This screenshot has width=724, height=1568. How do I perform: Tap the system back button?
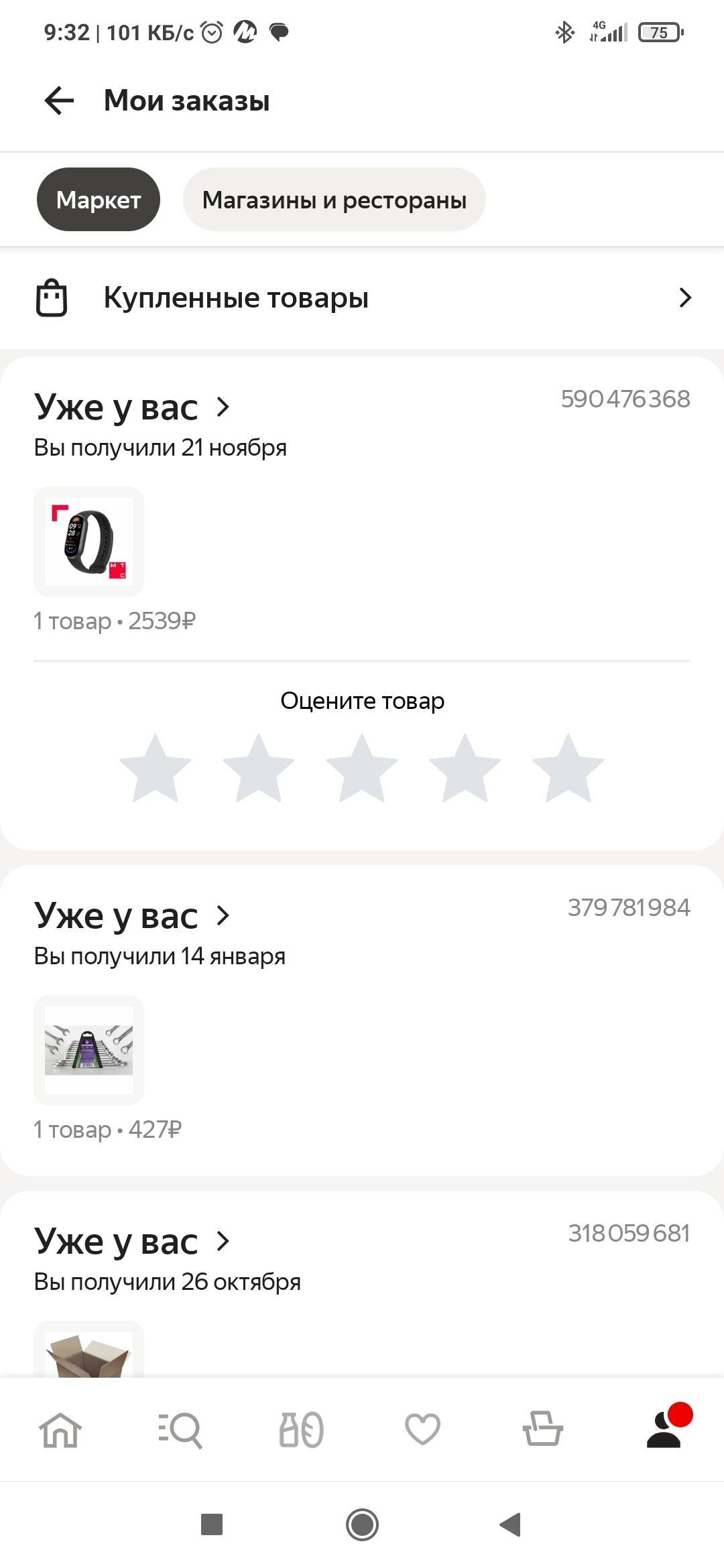tap(511, 1524)
